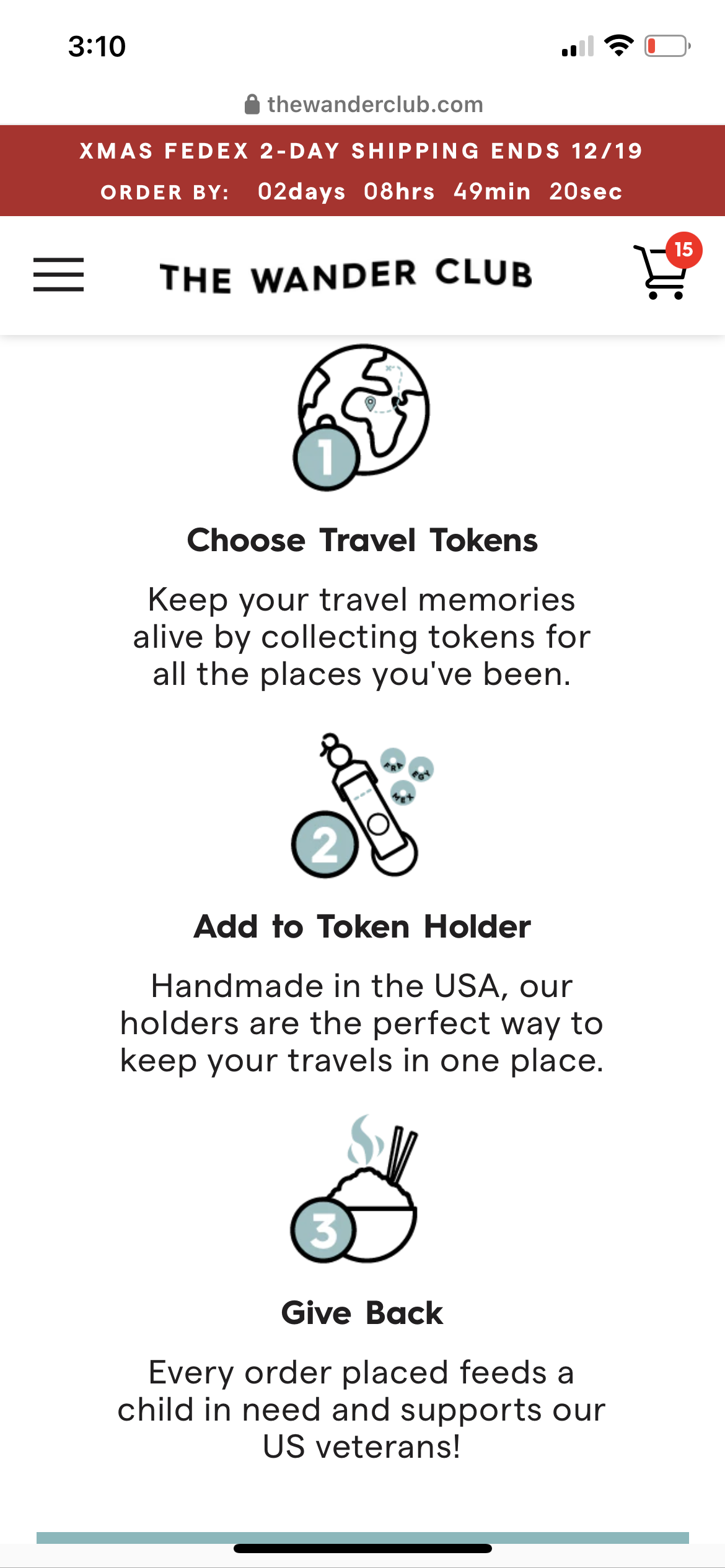Open the hamburger navigation menu
This screenshot has width=725, height=1568.
58,274
